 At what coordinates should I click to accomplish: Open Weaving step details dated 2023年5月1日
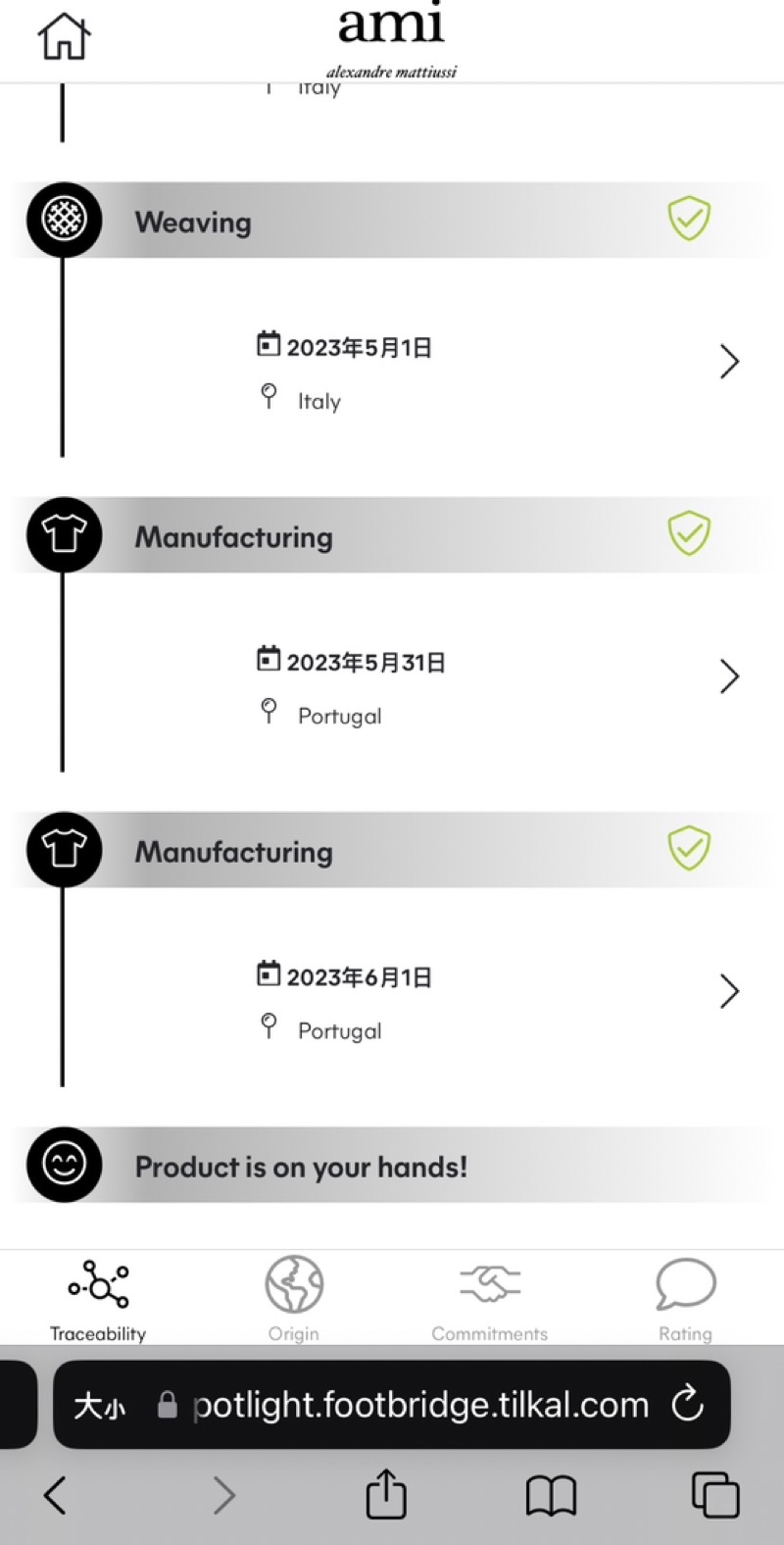pos(729,362)
